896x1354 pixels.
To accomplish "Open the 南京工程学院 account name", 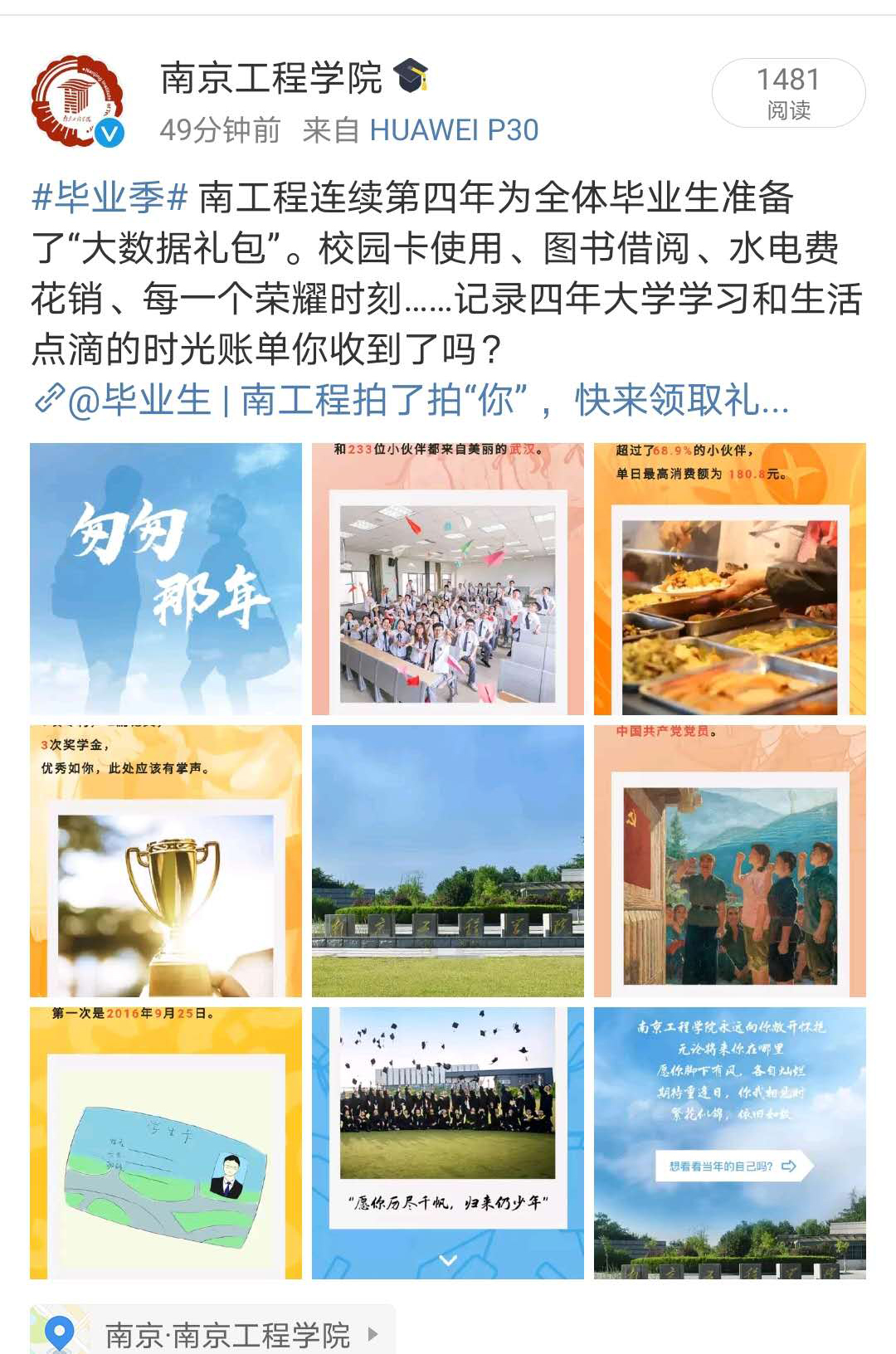I will tap(270, 79).
